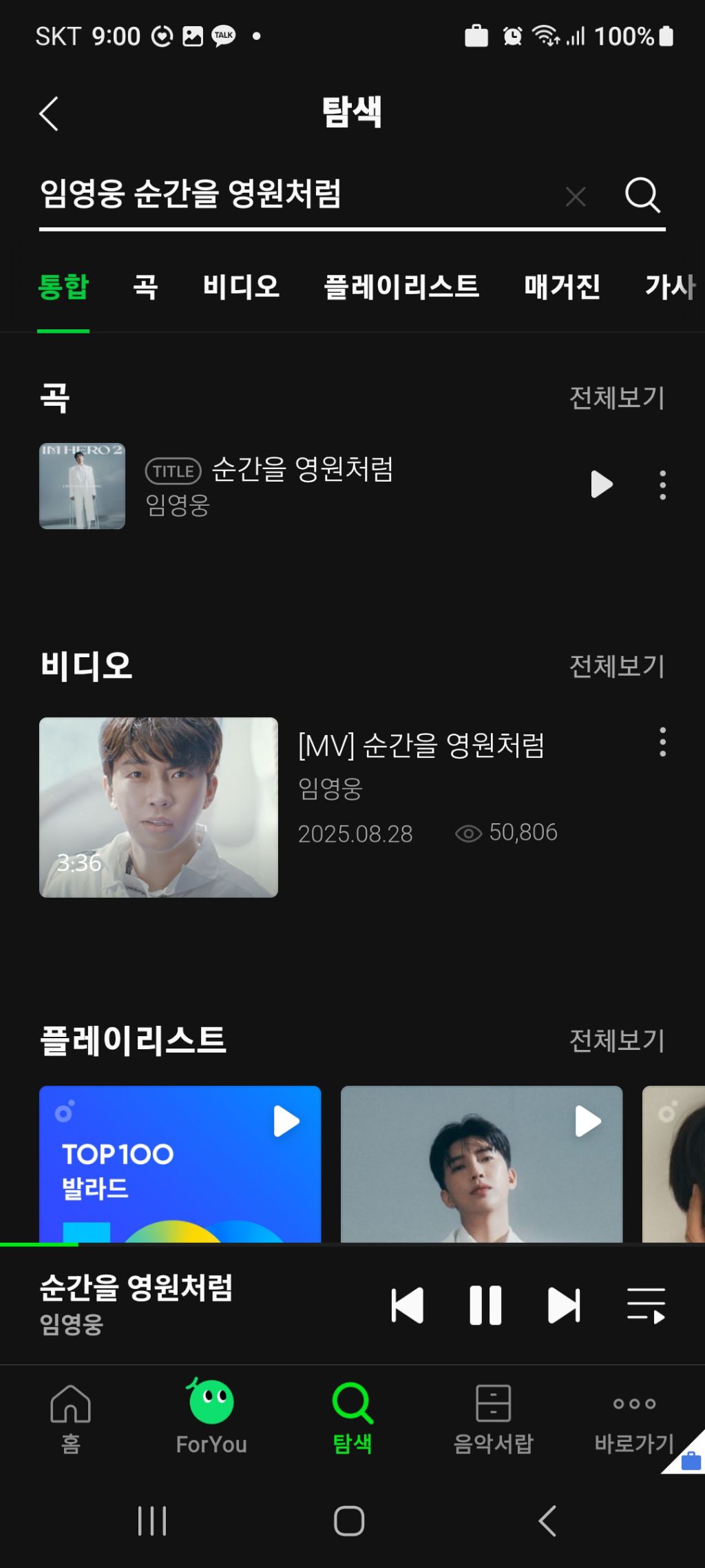The width and height of the screenshot is (705, 1568).
Task: Skip to the next track
Action: (564, 1305)
